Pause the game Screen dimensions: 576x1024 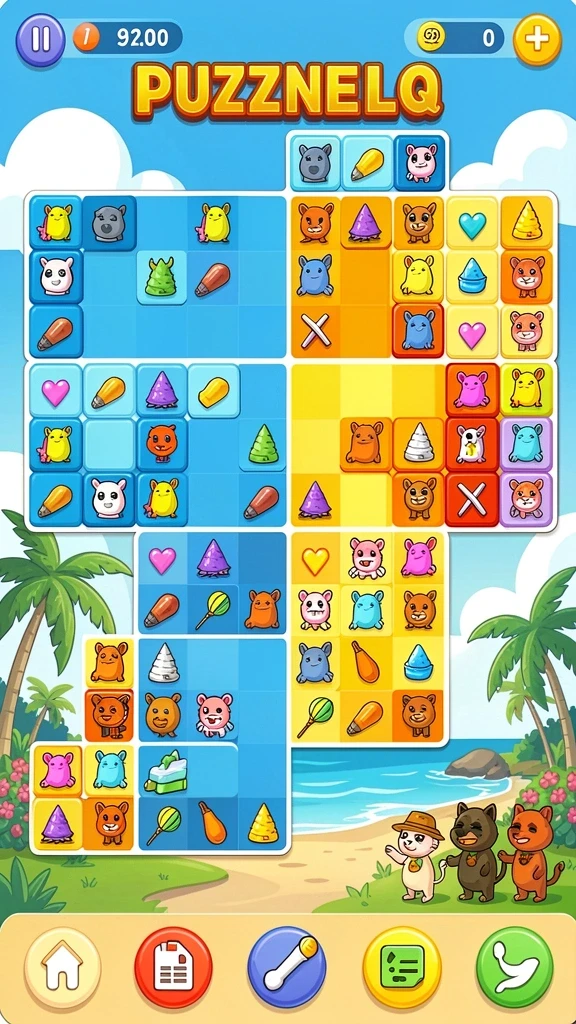[40, 40]
